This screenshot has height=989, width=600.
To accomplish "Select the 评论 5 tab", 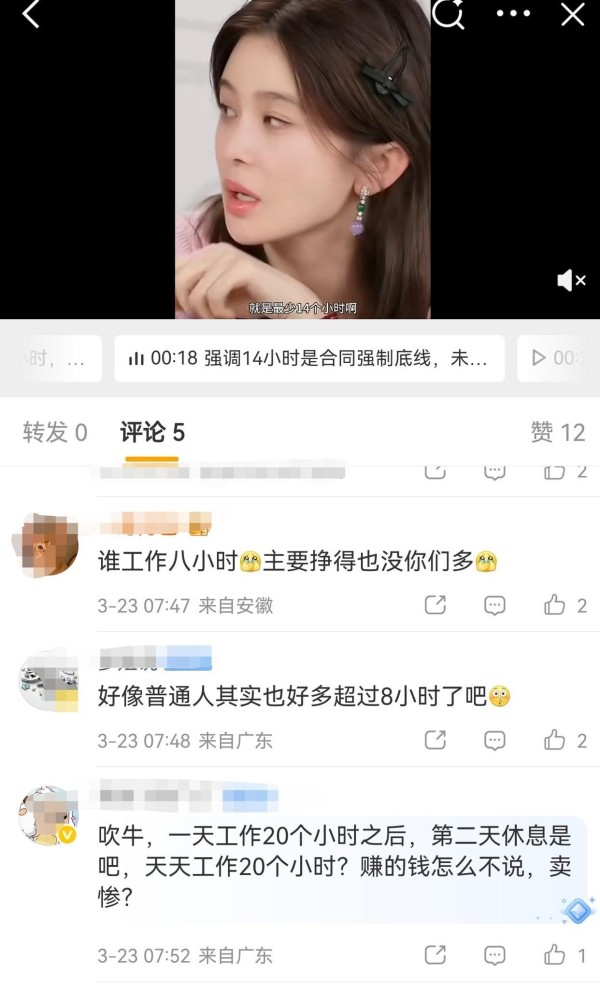I will pyautogui.click(x=152, y=432).
